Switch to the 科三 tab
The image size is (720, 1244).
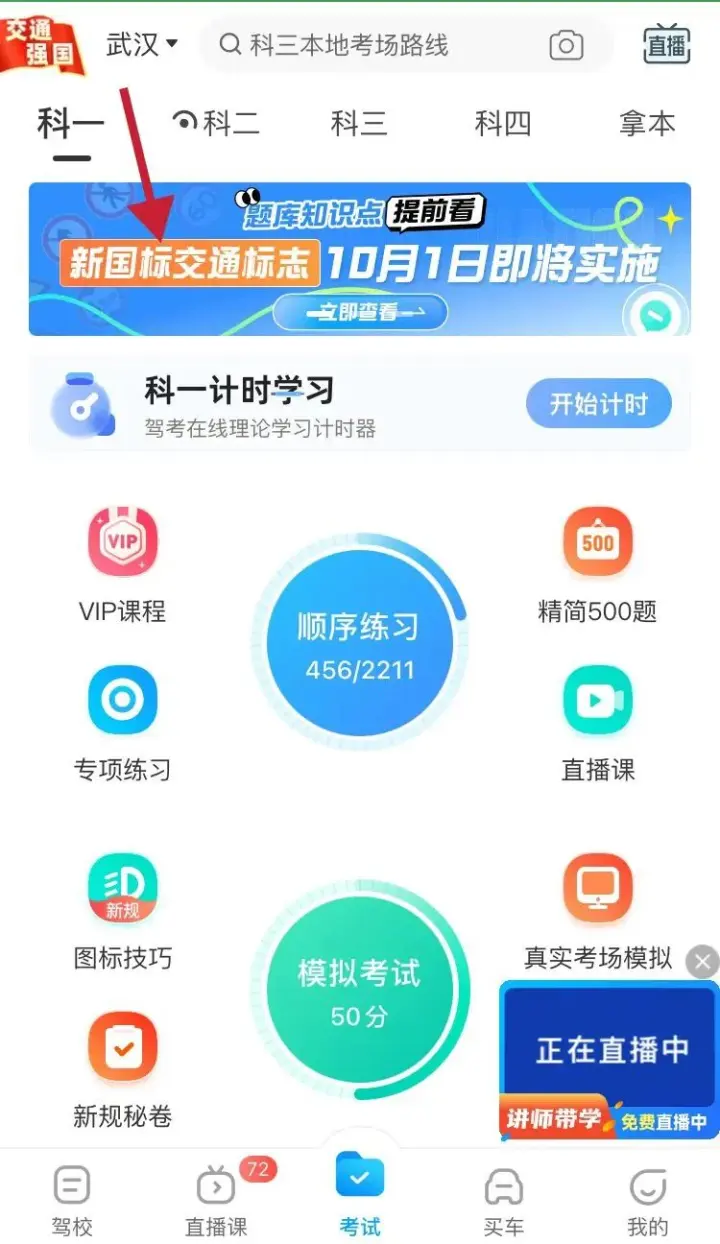(359, 124)
